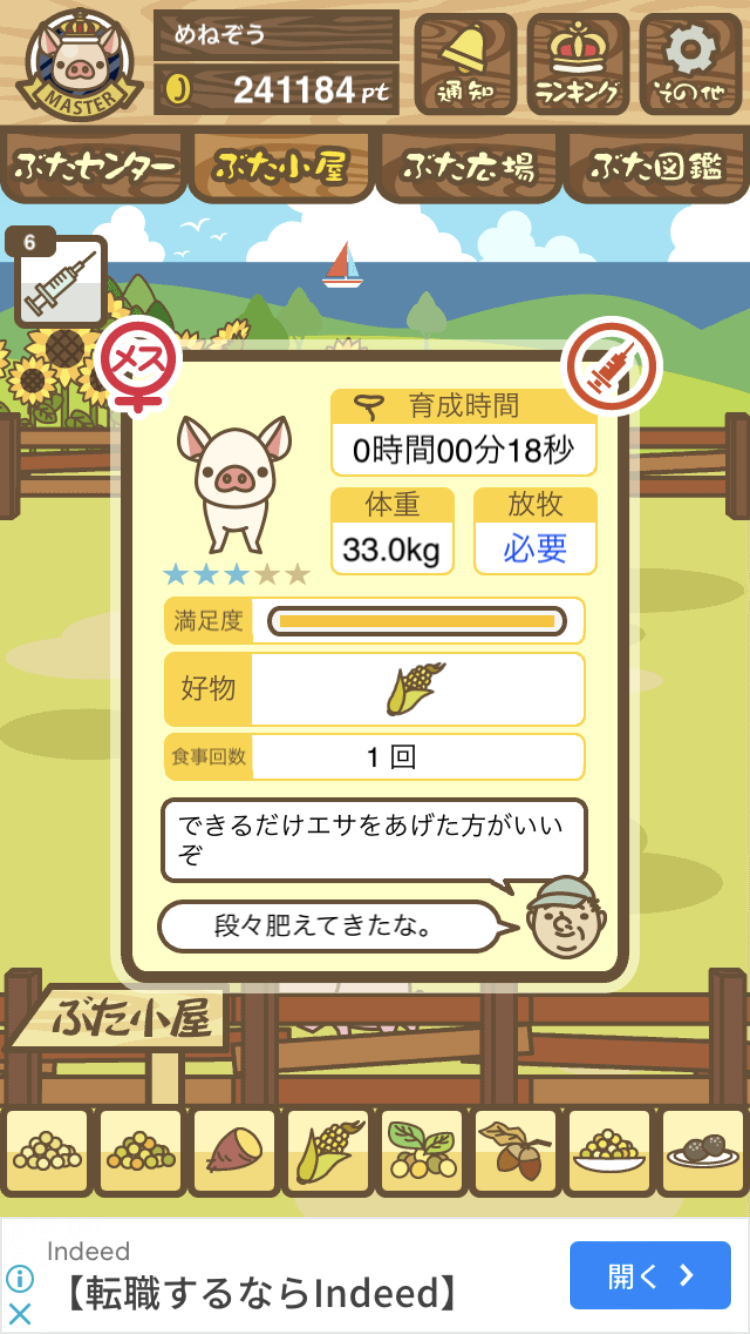Screen dimensions: 750x1334
Task: Choose the acorns feed
Action: [515, 1152]
